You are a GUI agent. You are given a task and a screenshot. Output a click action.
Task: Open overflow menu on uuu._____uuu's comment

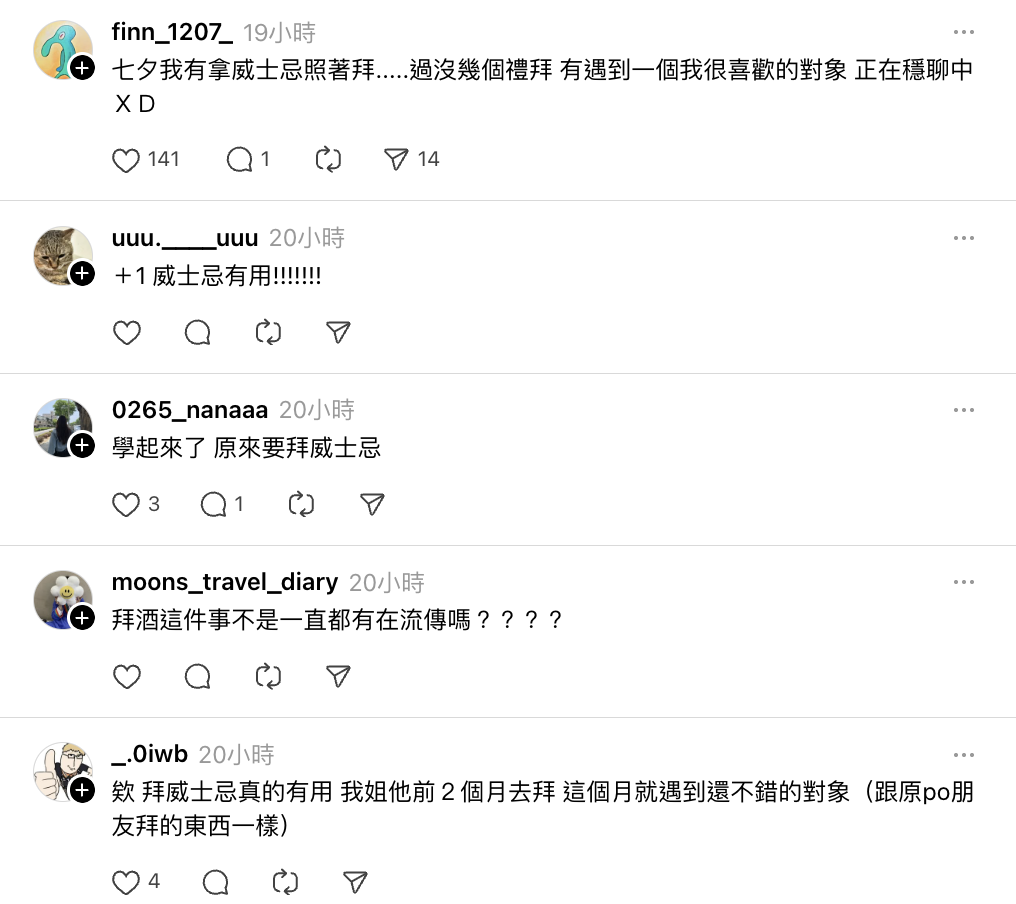[963, 238]
